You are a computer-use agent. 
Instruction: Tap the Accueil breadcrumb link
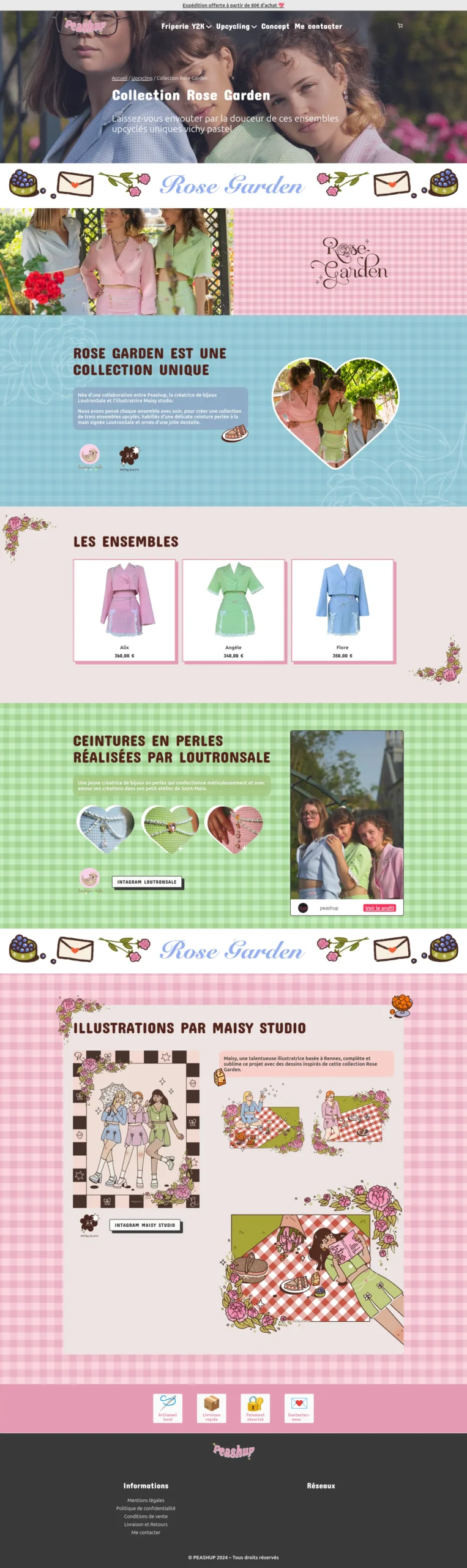[x=119, y=78]
